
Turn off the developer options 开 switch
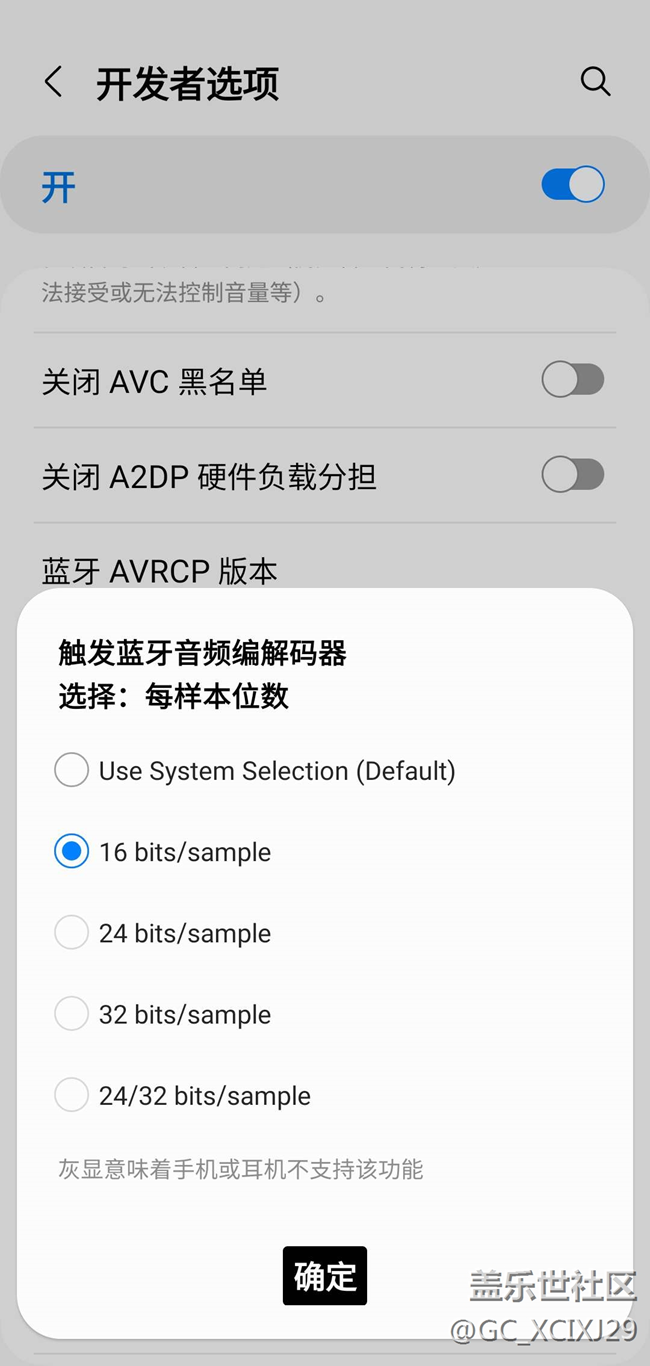[573, 185]
